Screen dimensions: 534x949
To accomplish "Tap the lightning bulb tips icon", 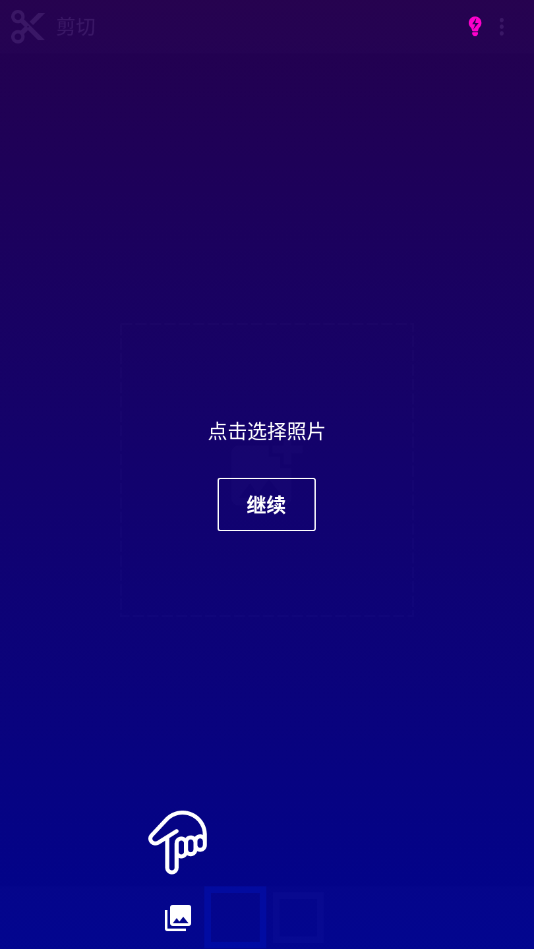I will 475,27.
